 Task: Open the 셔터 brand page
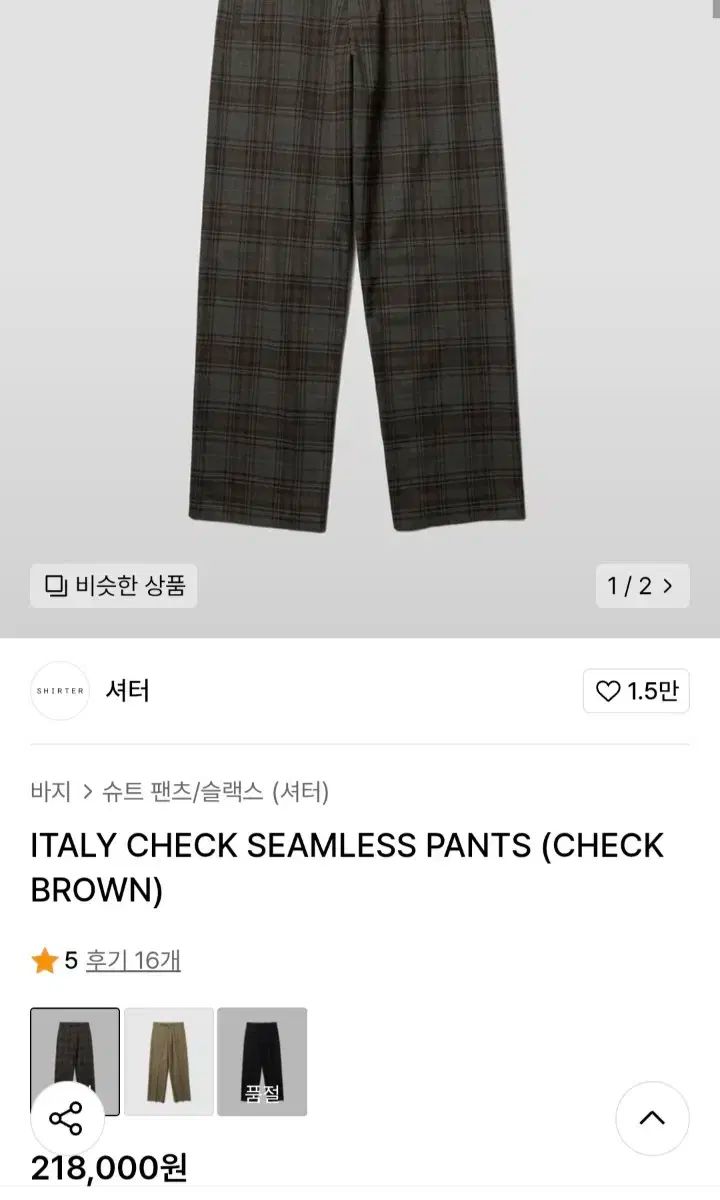pos(128,690)
